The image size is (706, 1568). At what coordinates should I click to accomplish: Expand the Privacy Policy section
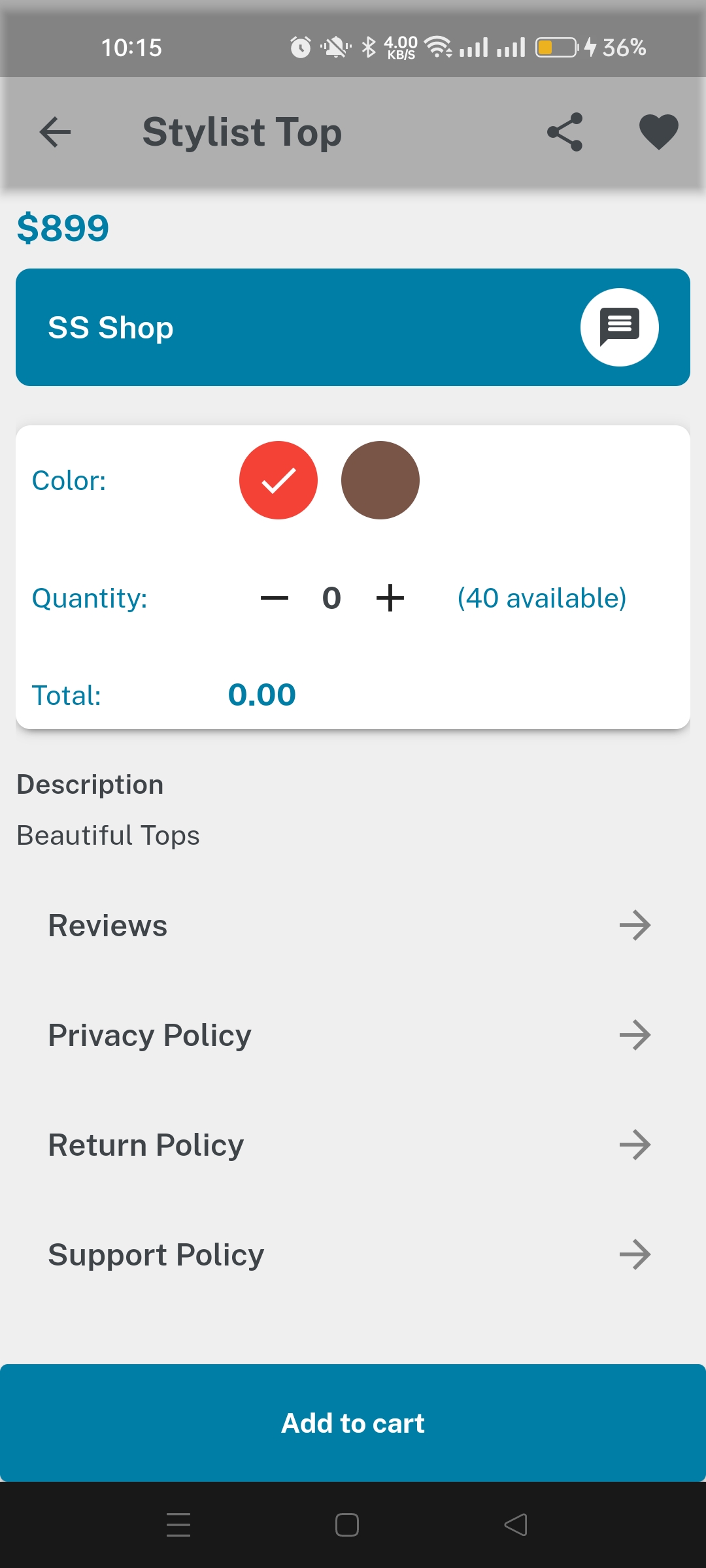coord(149,1034)
